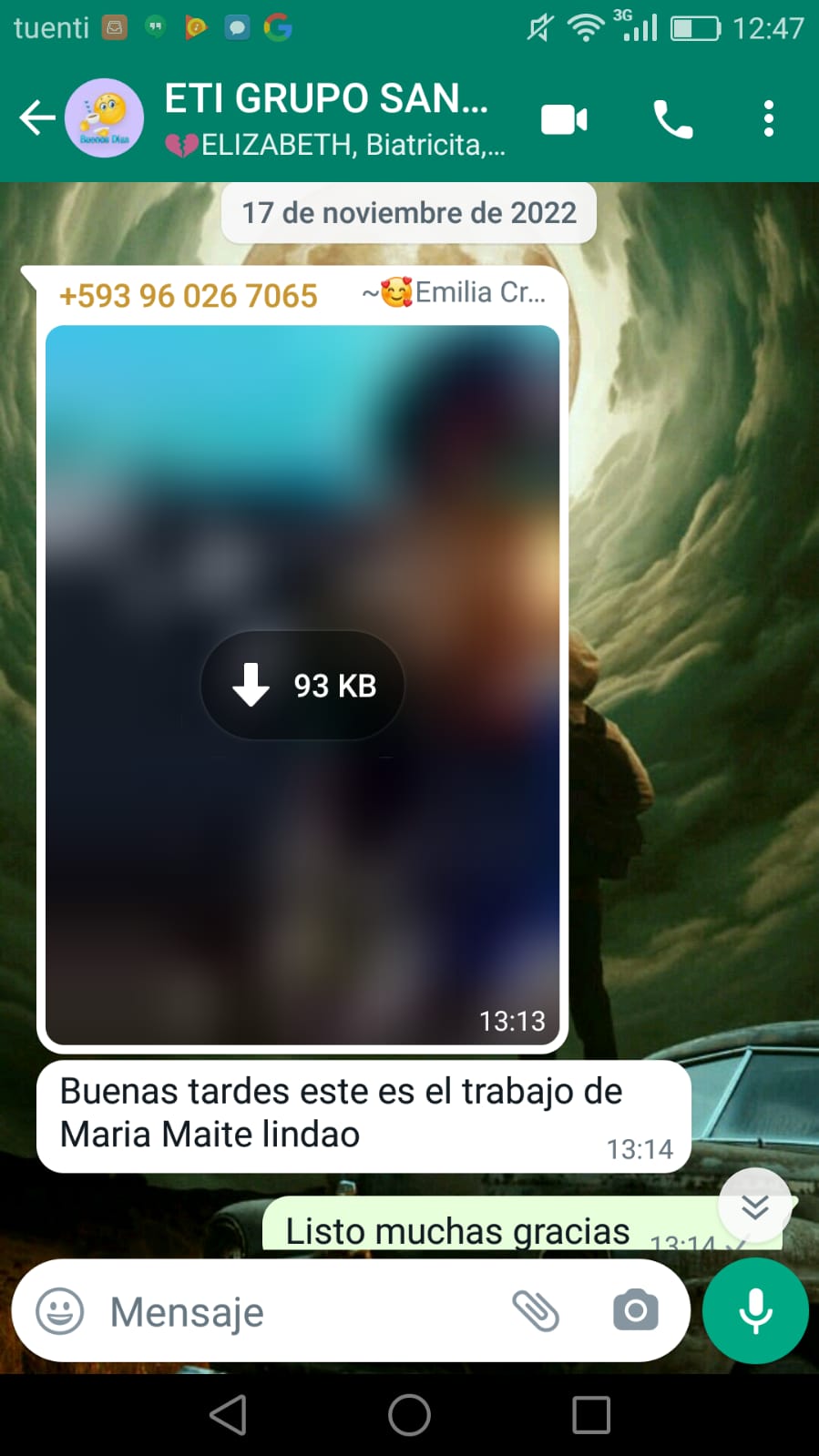Open camera to send a photo
Image resolution: width=819 pixels, height=1456 pixels.
(x=635, y=1311)
